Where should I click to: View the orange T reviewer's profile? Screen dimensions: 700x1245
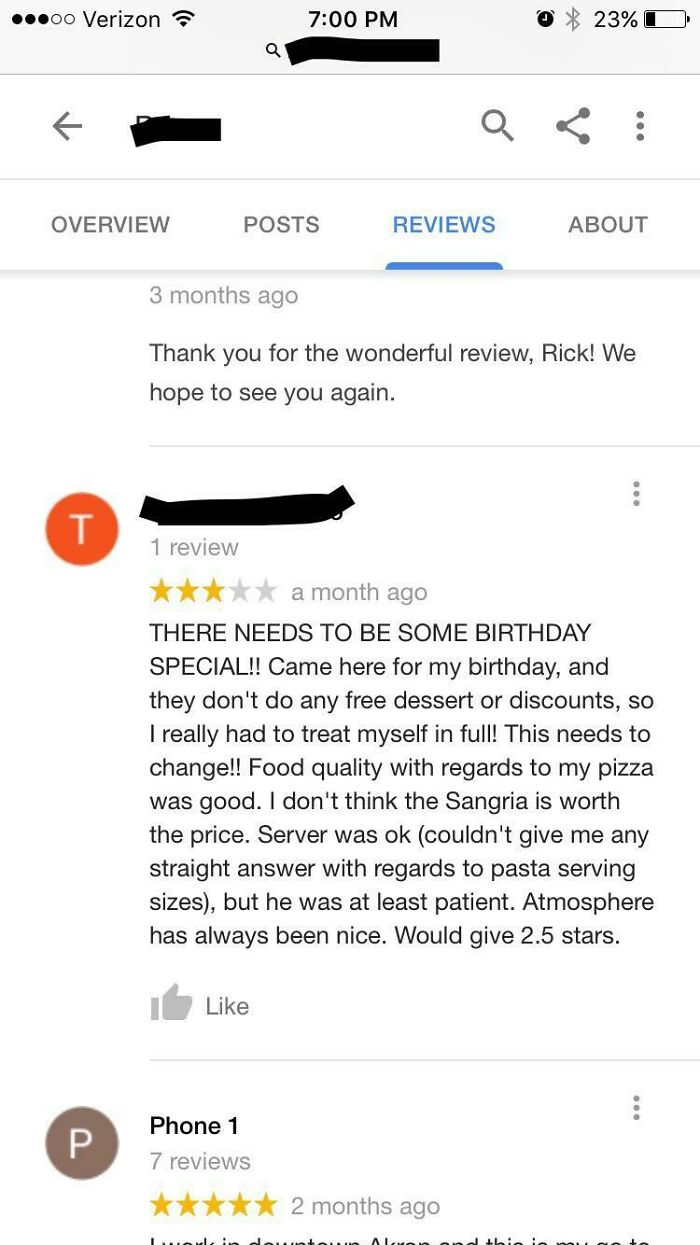coord(82,529)
